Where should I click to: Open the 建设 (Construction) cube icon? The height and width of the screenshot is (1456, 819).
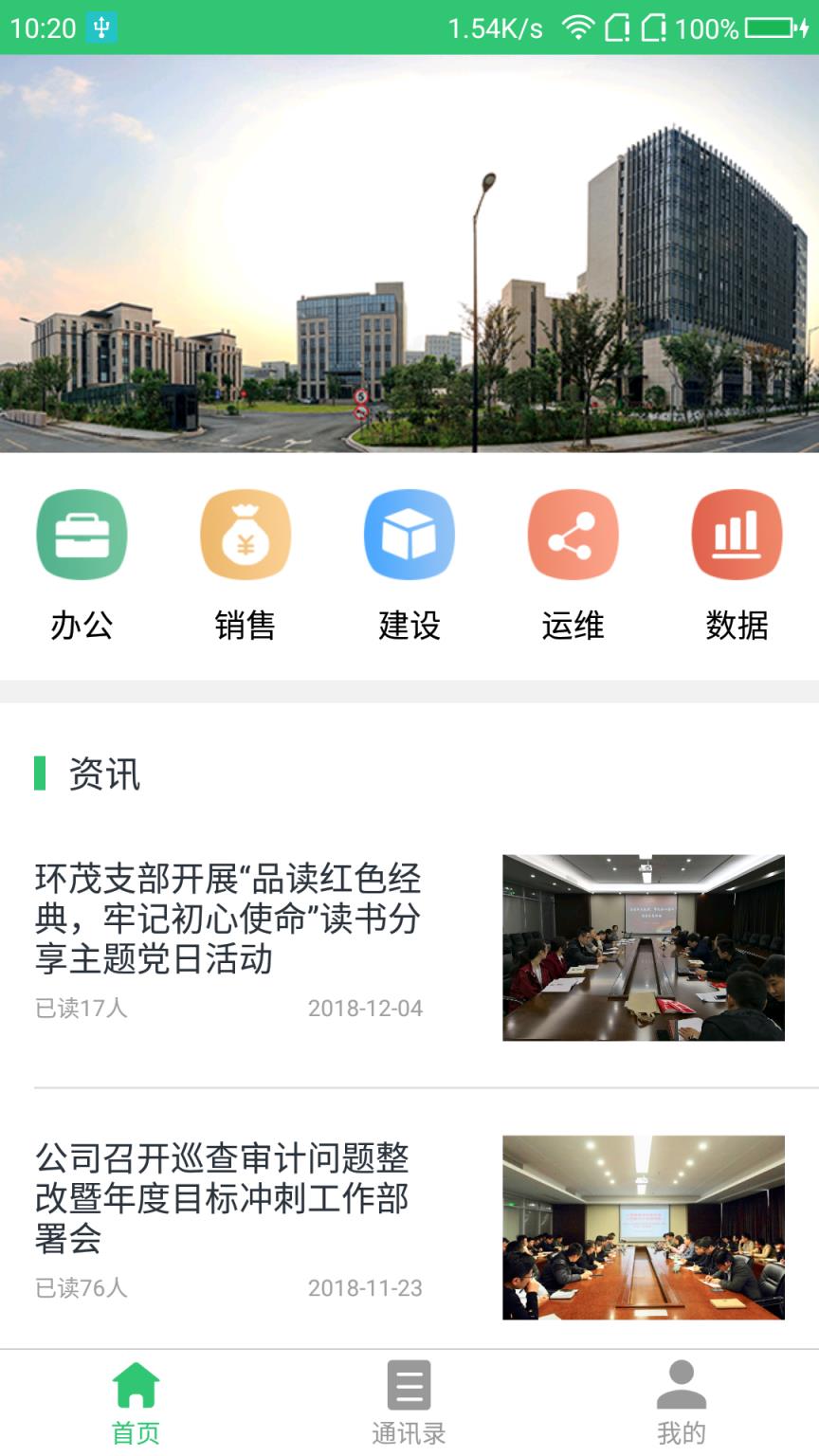tap(409, 534)
